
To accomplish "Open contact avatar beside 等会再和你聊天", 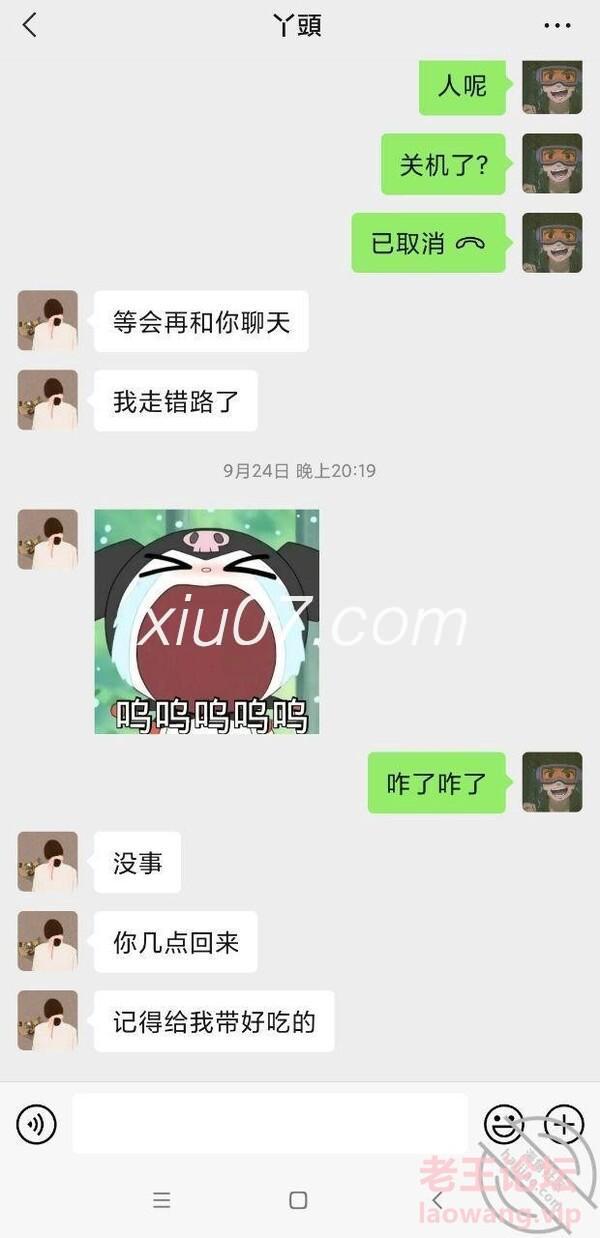I will (47, 321).
